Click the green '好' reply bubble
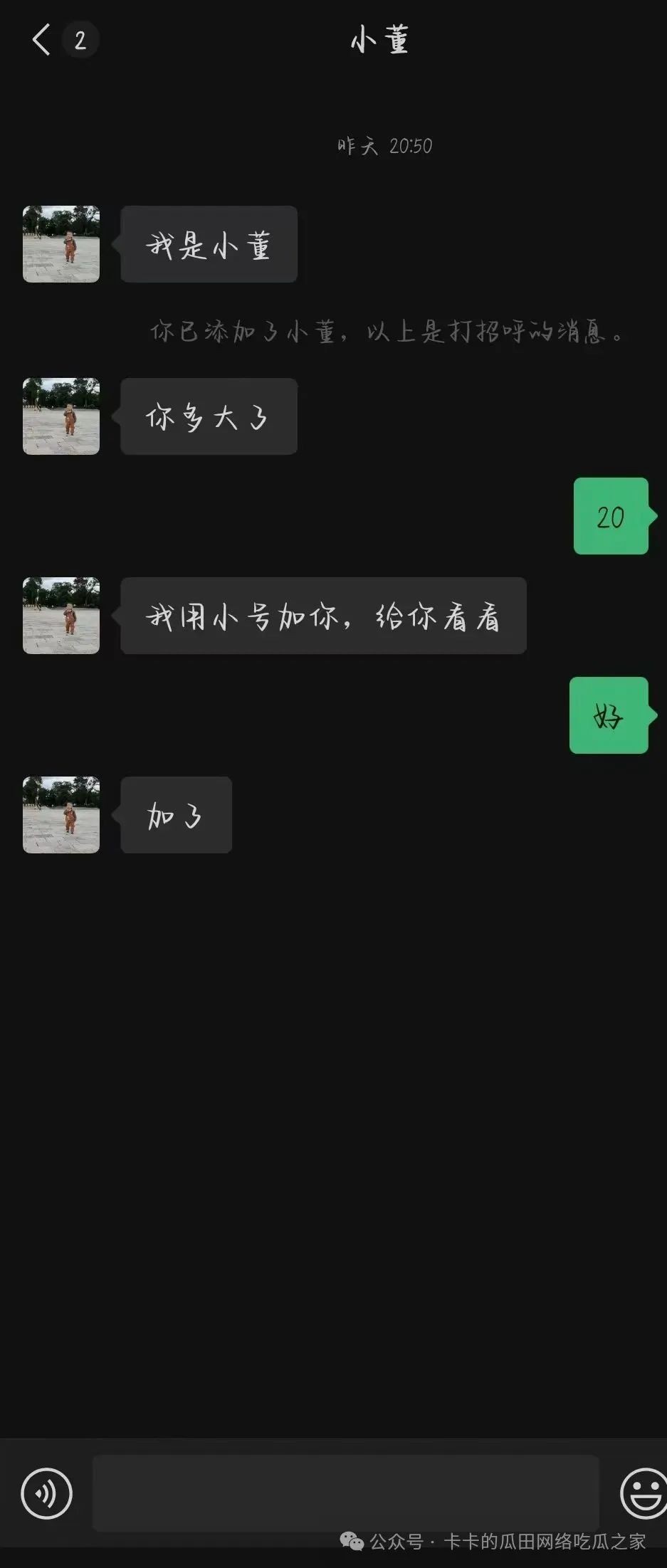The image size is (667, 1568). tap(609, 715)
